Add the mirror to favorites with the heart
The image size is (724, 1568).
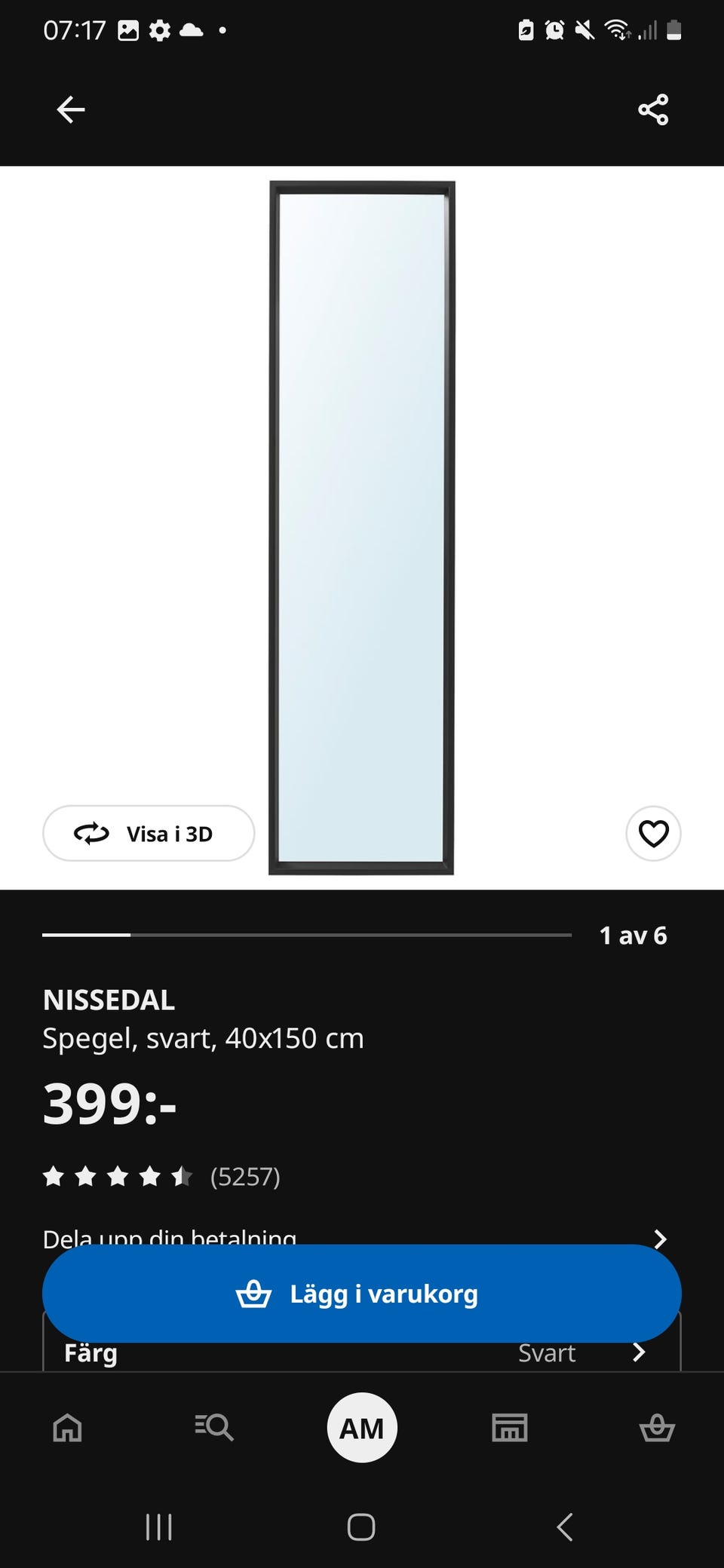tap(653, 834)
